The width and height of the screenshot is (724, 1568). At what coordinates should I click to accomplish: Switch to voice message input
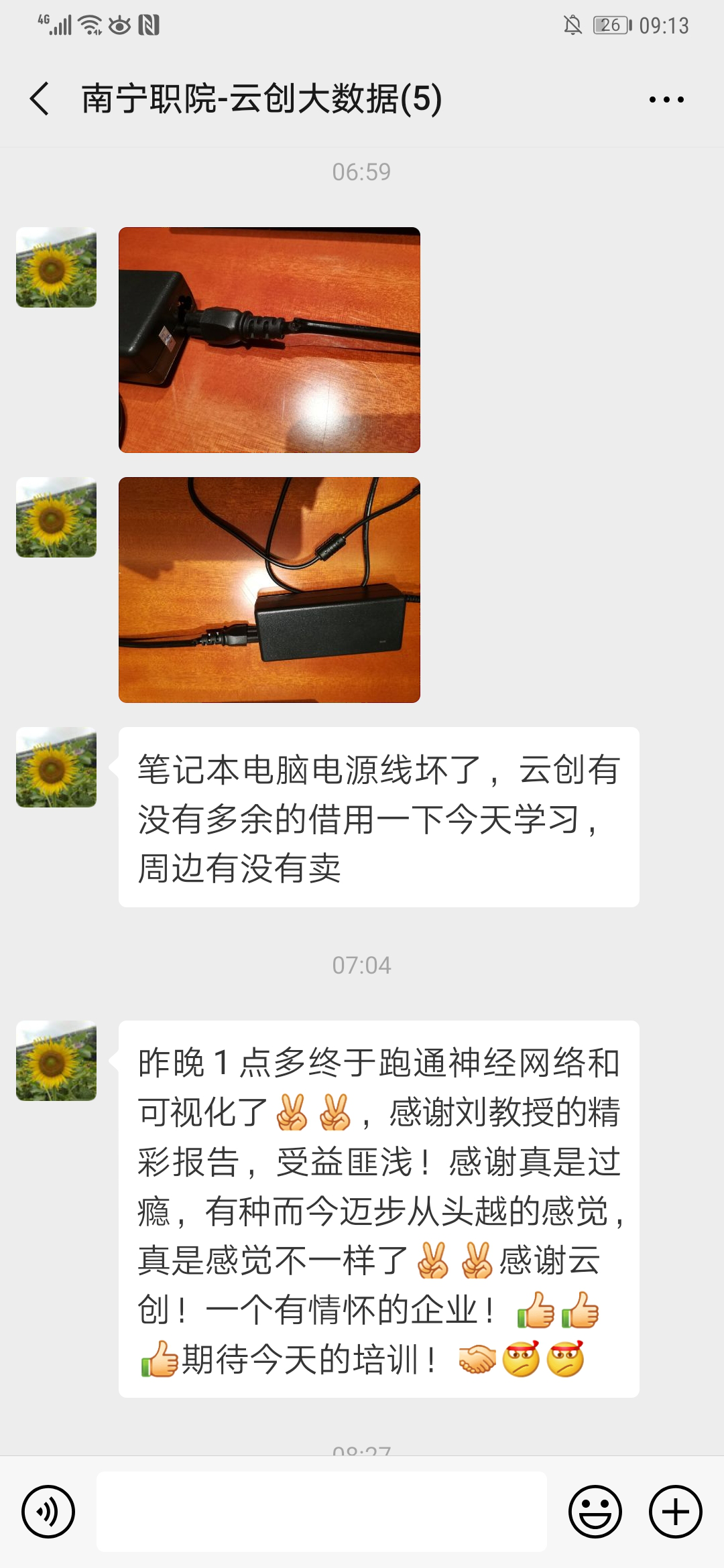(48, 1512)
